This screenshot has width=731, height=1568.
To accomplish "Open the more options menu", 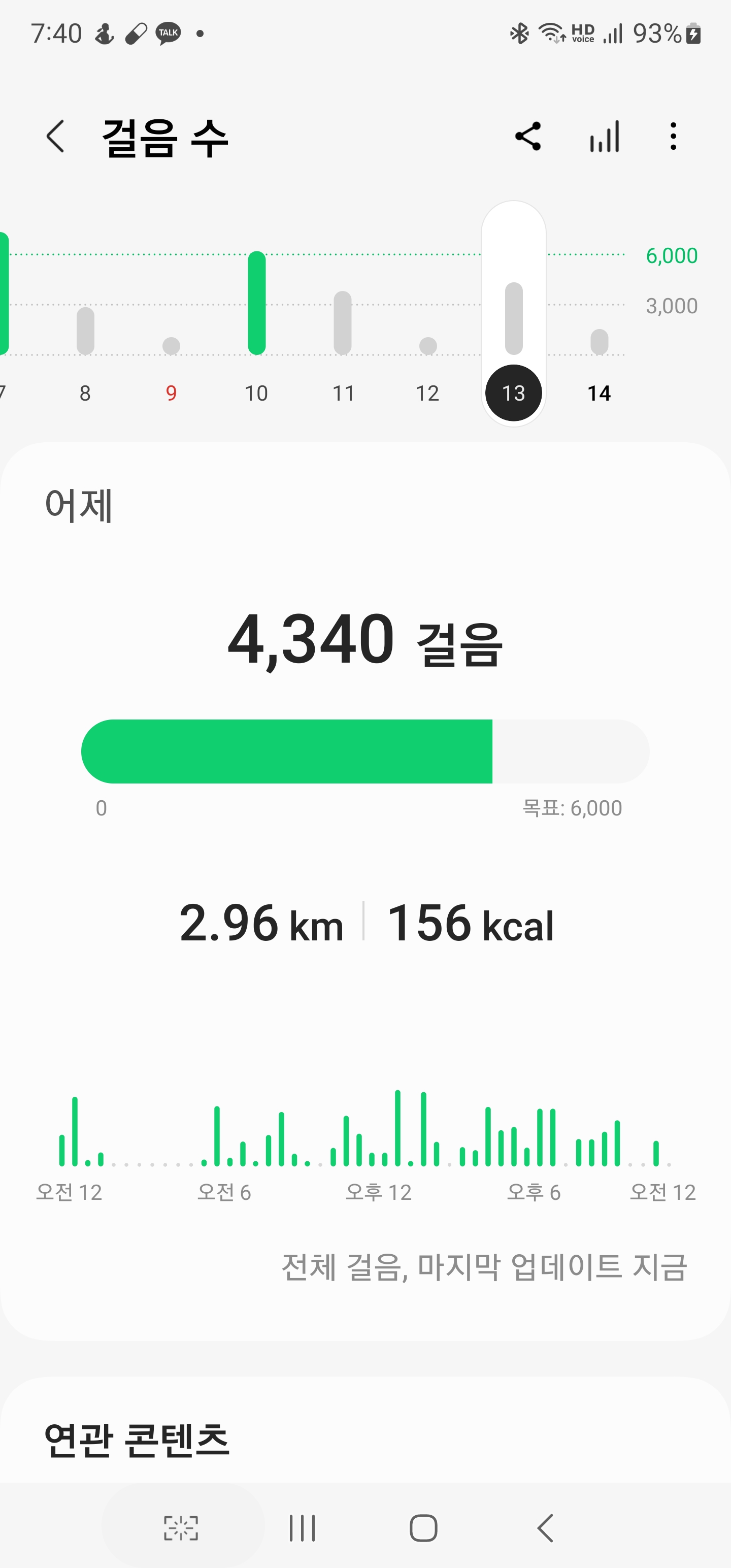I will 673,137.
